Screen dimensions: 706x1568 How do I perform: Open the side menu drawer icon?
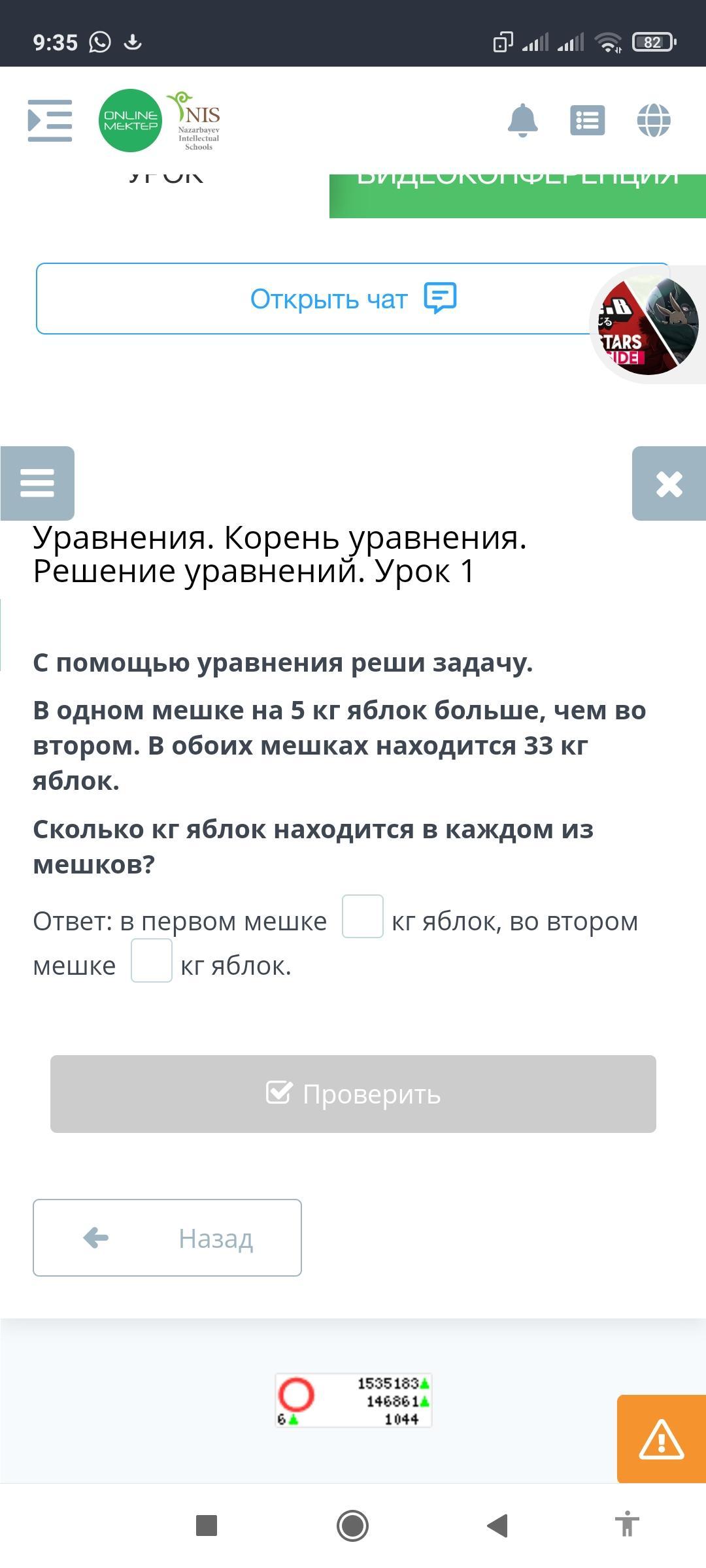[50, 120]
